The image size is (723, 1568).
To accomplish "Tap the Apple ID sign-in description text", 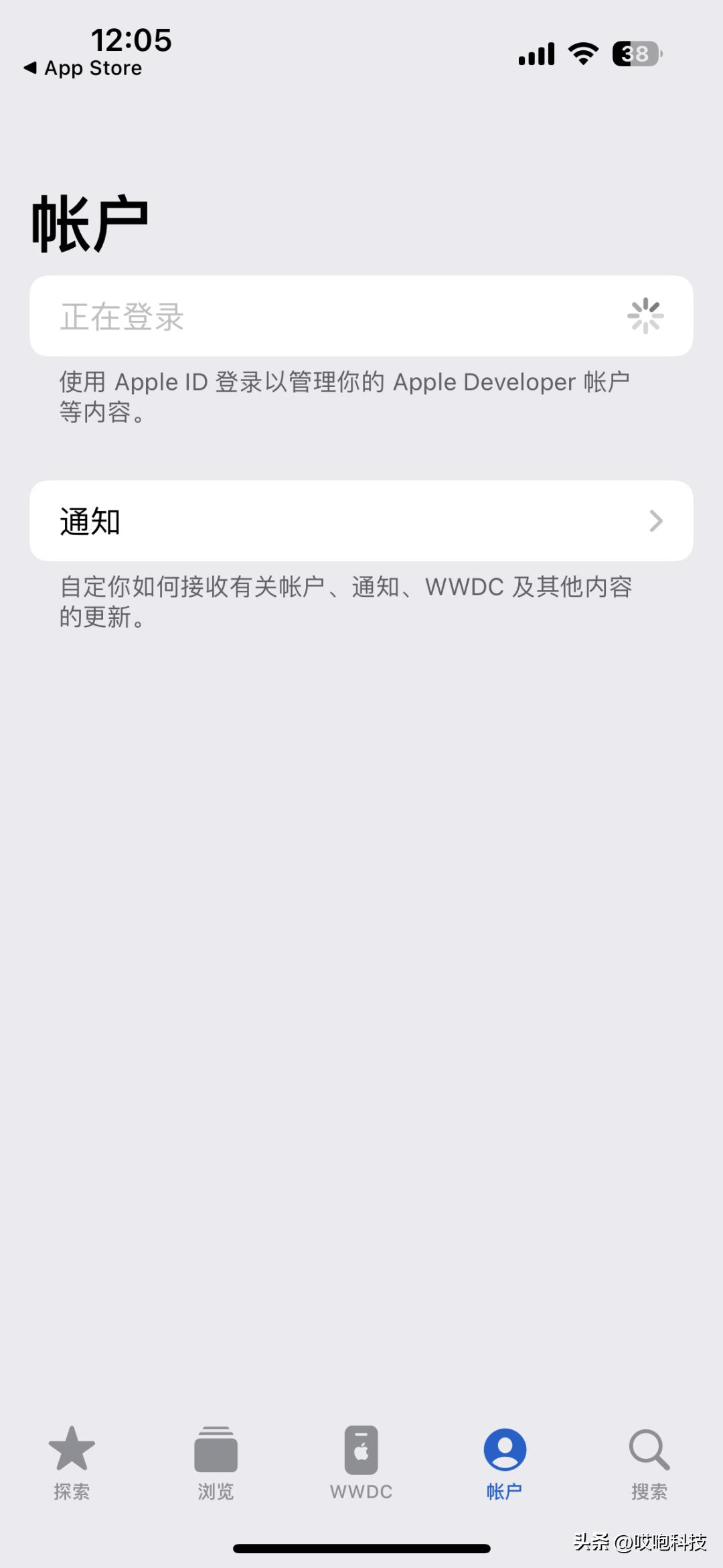I will [345, 397].
